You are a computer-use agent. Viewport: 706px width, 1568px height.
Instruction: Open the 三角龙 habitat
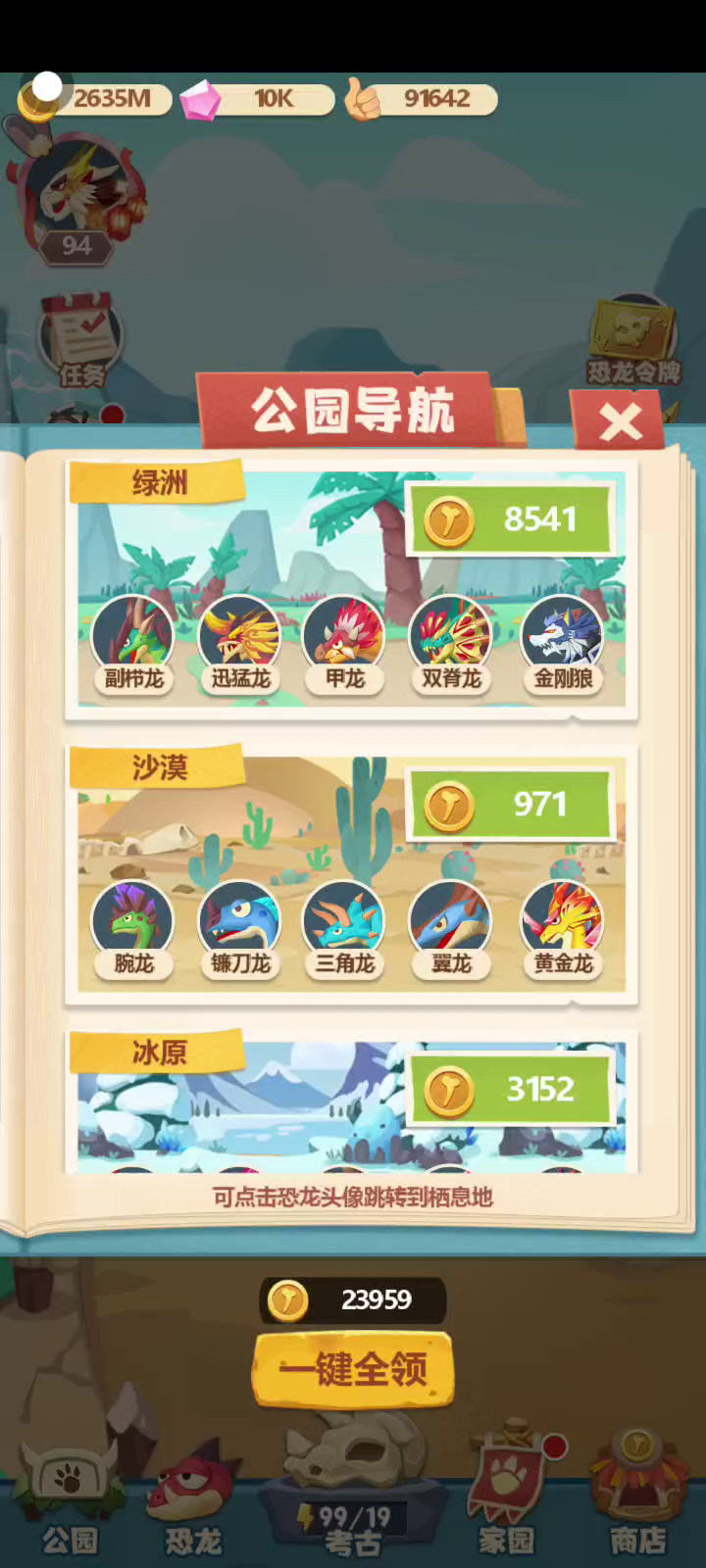344,924
